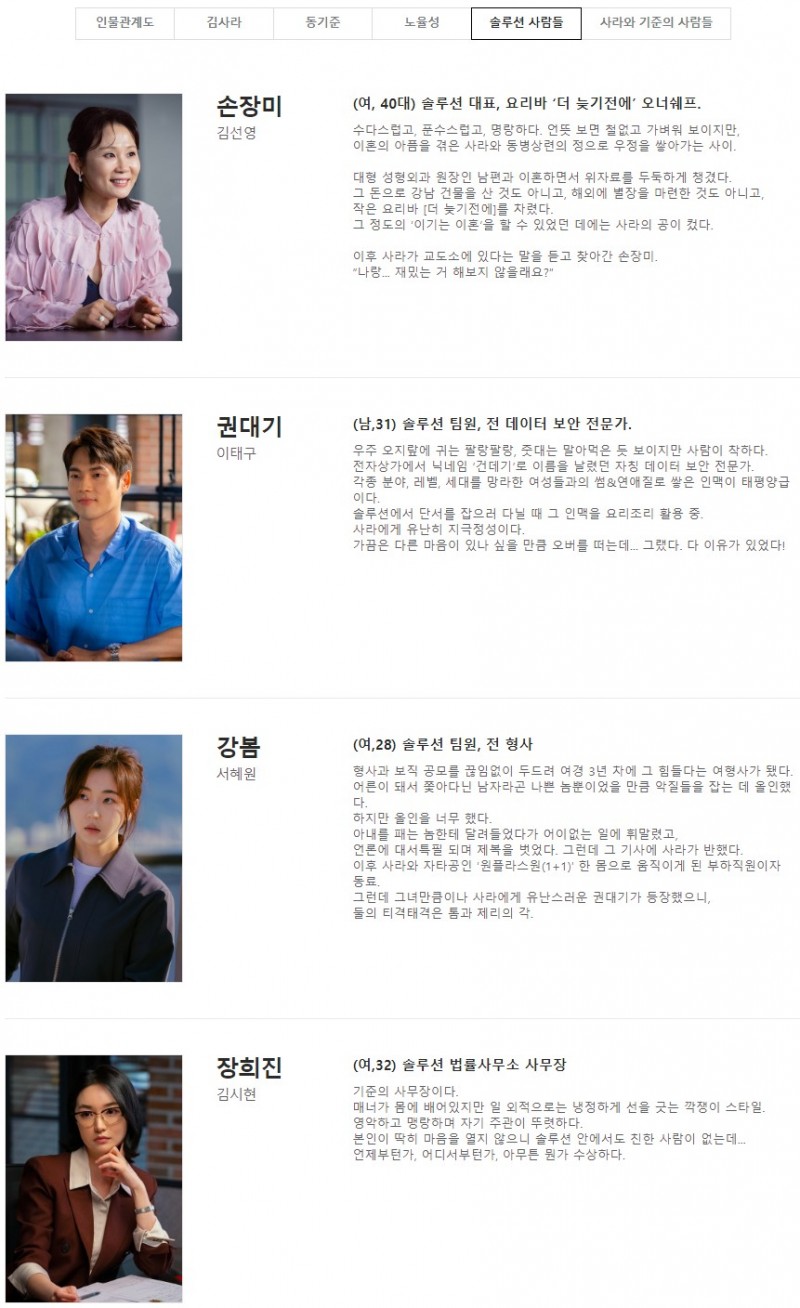Tap the 솔루션 사람들 tab
The height and width of the screenshot is (1308, 800).
pos(526,23)
